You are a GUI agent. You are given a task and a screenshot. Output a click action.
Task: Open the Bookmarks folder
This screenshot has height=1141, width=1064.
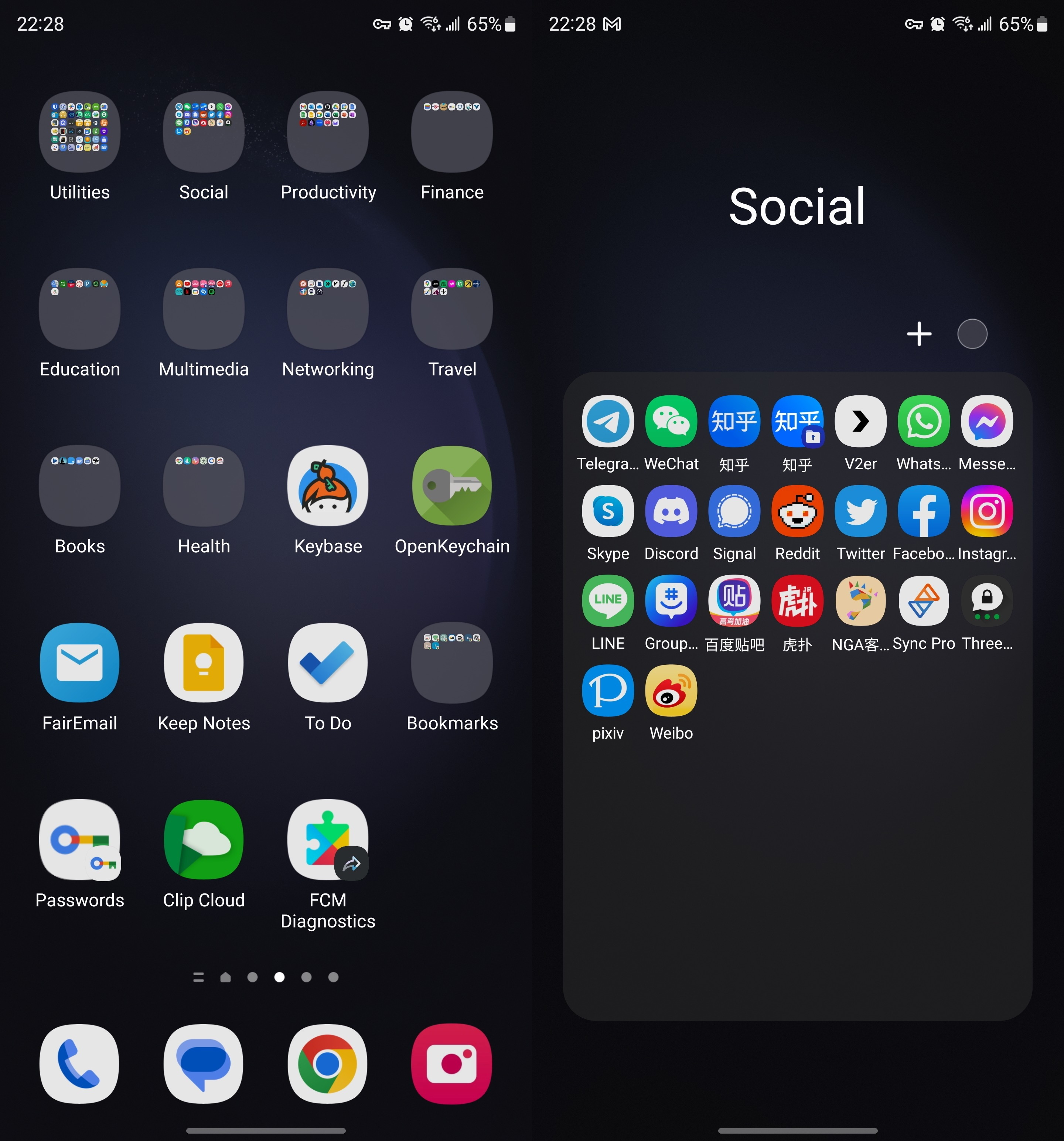[x=452, y=663]
